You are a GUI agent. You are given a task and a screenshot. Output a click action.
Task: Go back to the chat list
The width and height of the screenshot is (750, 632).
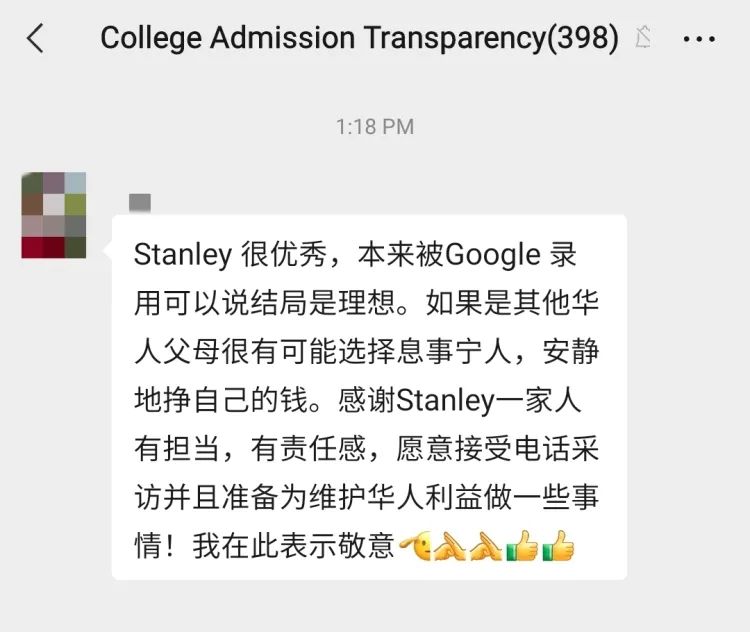(36, 39)
